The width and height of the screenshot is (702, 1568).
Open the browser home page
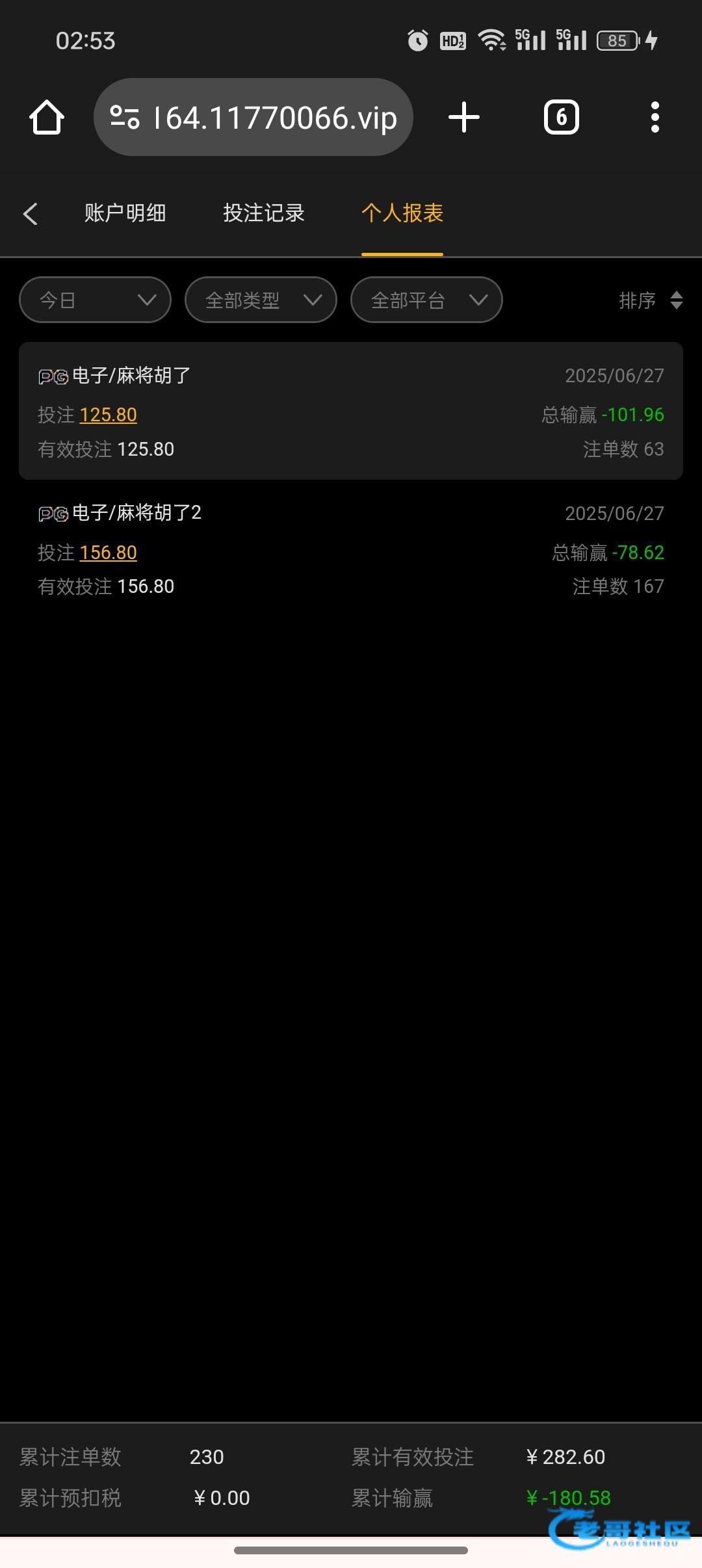click(x=47, y=118)
